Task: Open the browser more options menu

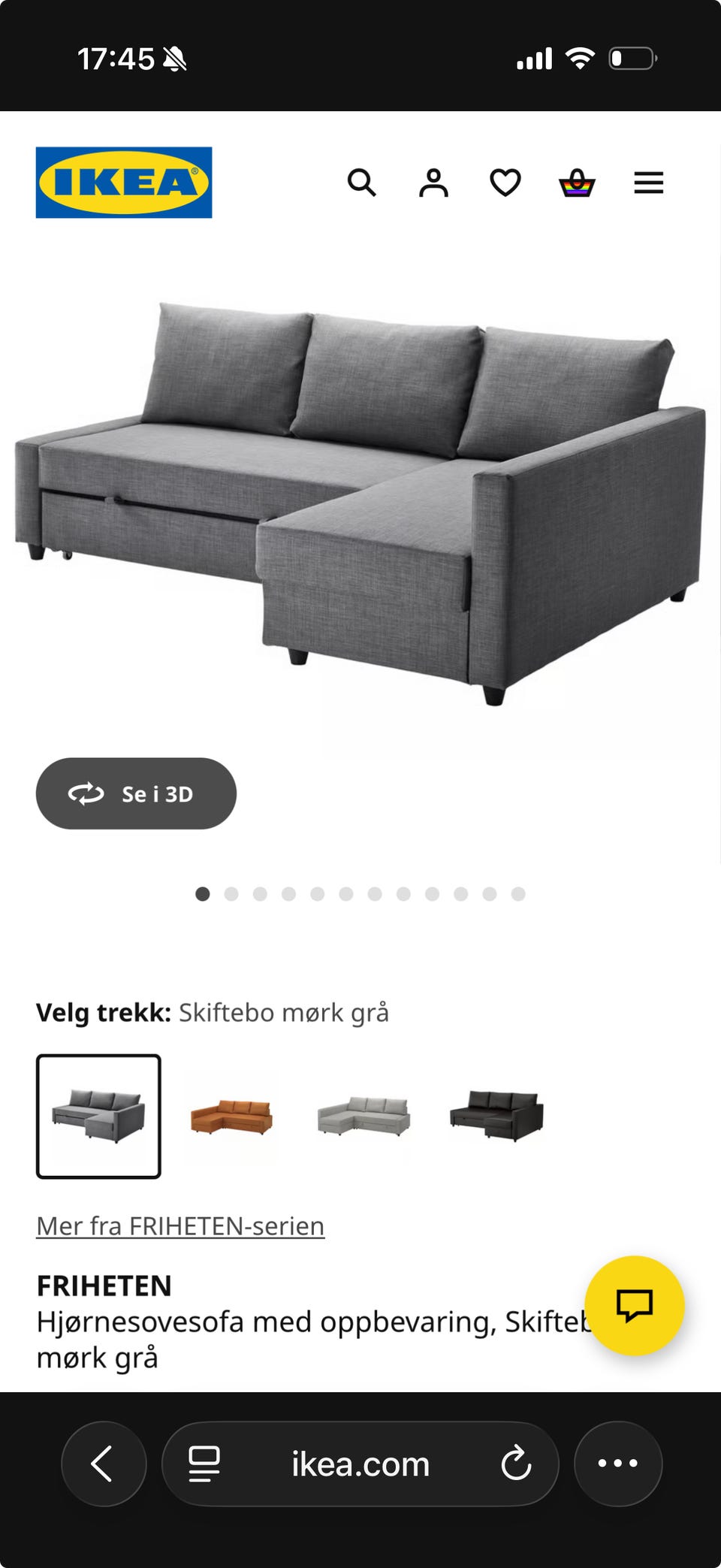Action: [617, 1464]
